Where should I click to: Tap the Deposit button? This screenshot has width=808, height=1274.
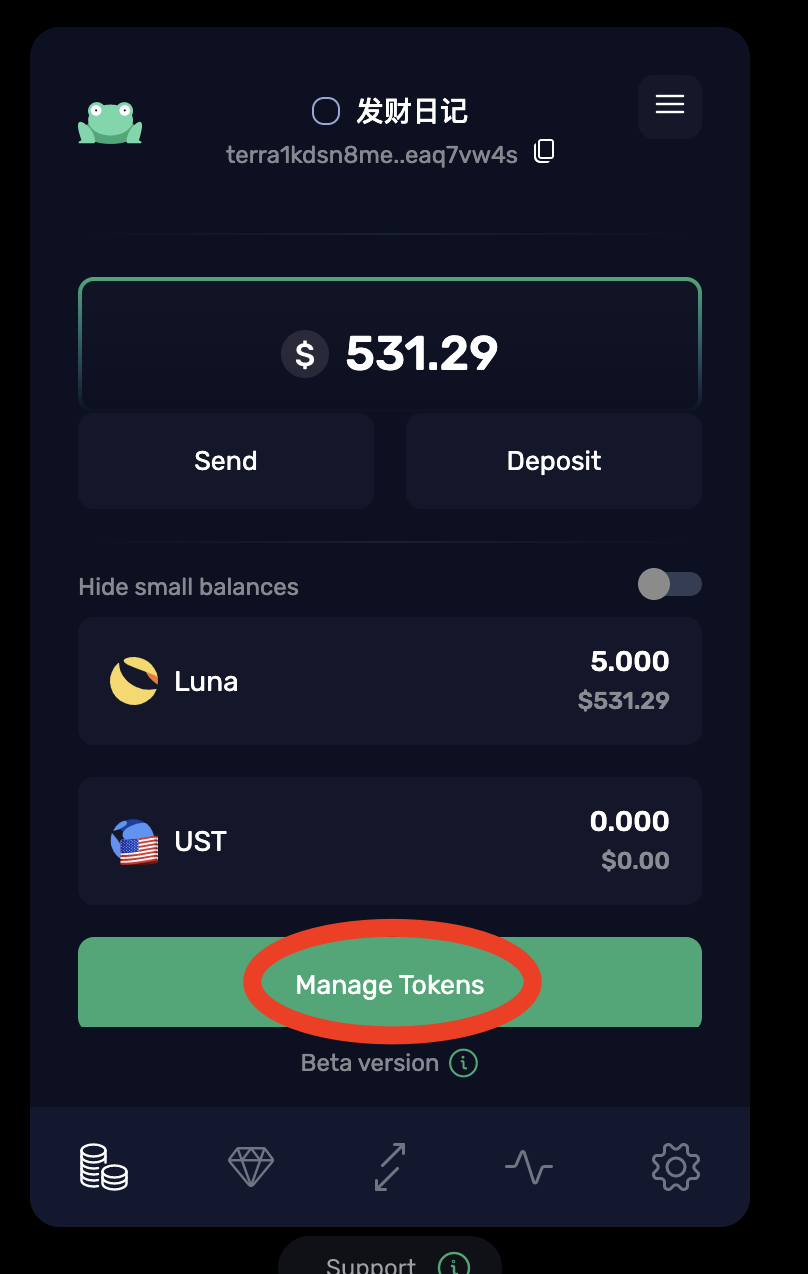tap(553, 461)
